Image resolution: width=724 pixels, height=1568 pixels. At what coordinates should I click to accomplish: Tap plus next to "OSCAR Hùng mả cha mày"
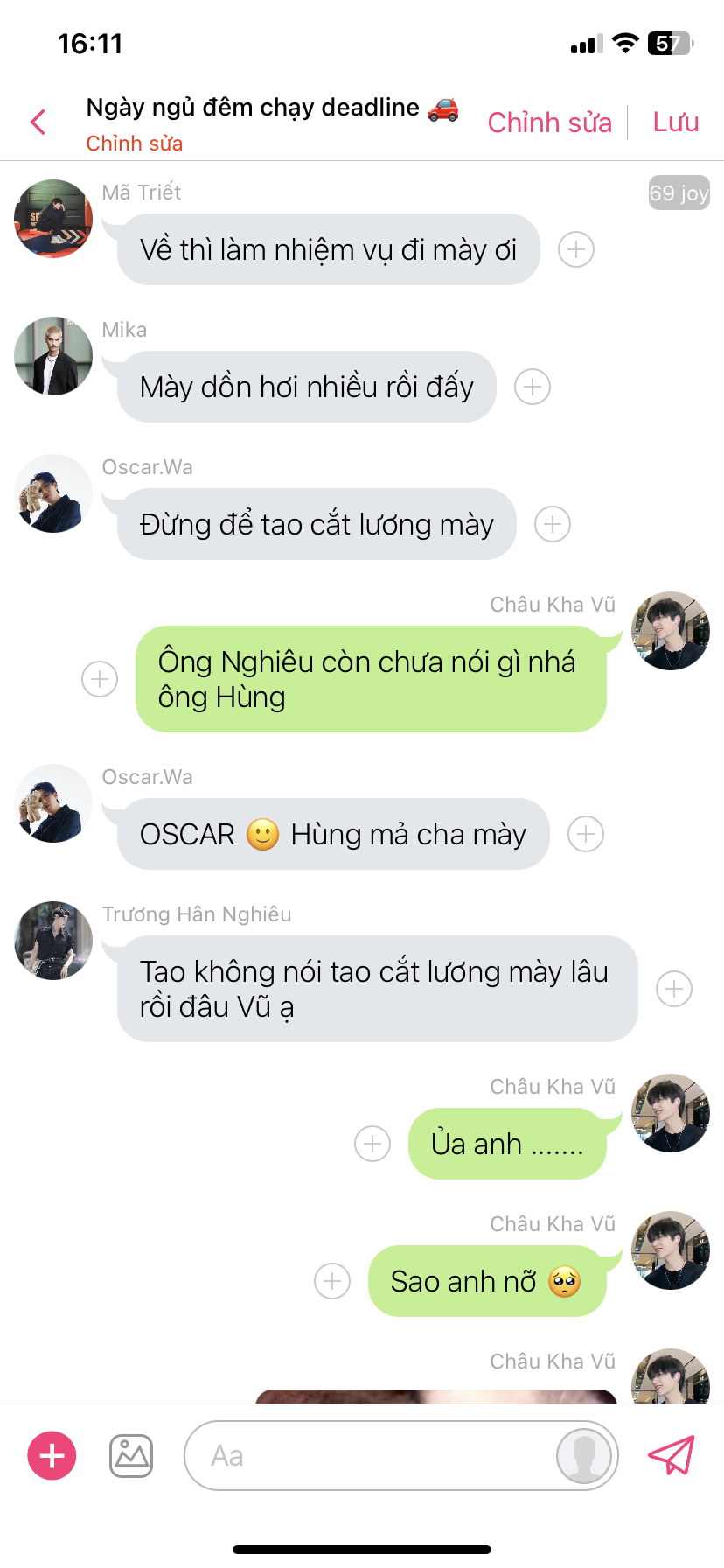[586, 834]
